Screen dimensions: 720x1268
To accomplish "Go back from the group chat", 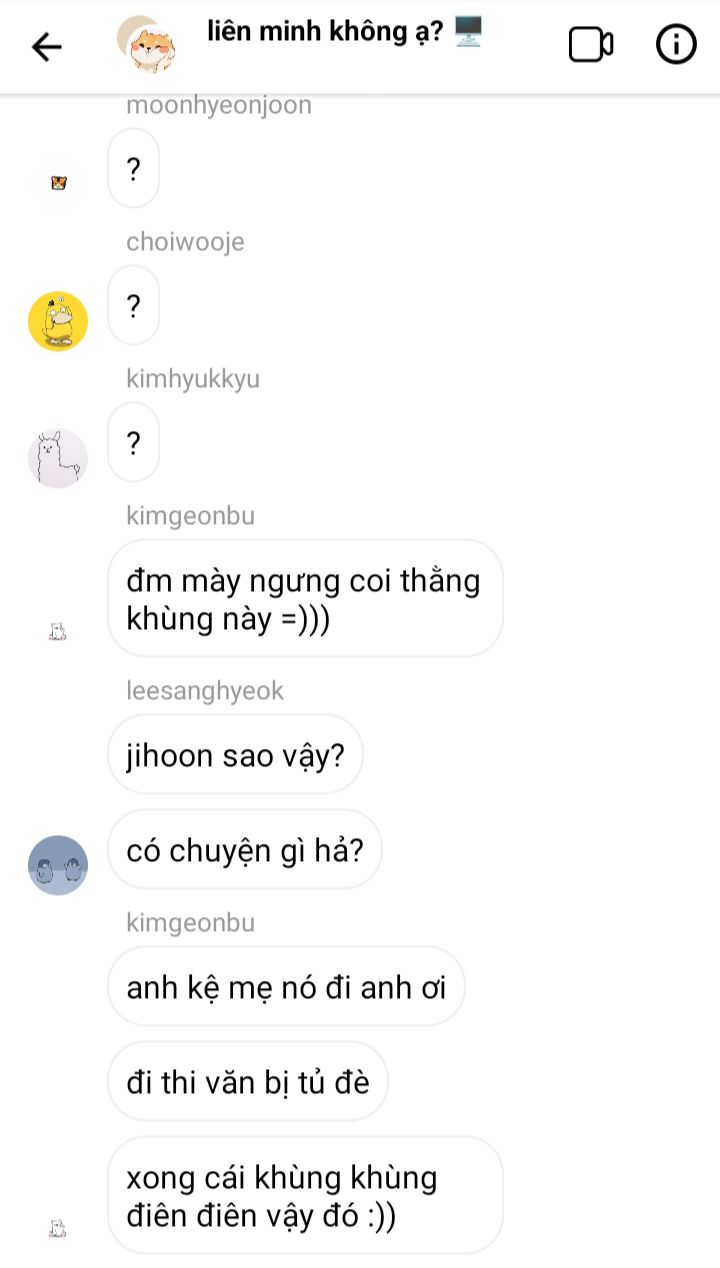I will pyautogui.click(x=46, y=46).
